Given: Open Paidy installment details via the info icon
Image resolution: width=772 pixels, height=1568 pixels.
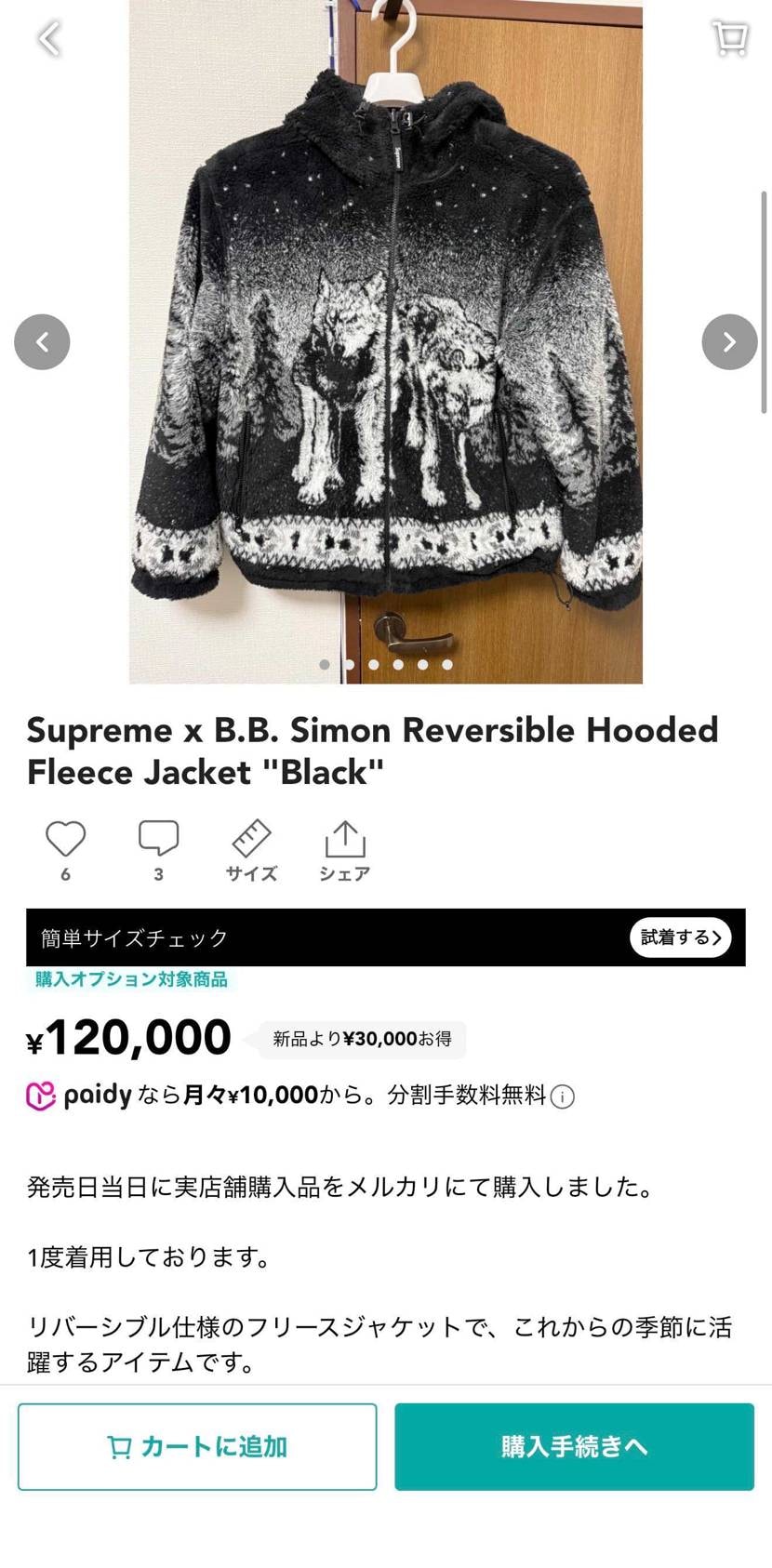Looking at the screenshot, I should click(x=562, y=1096).
